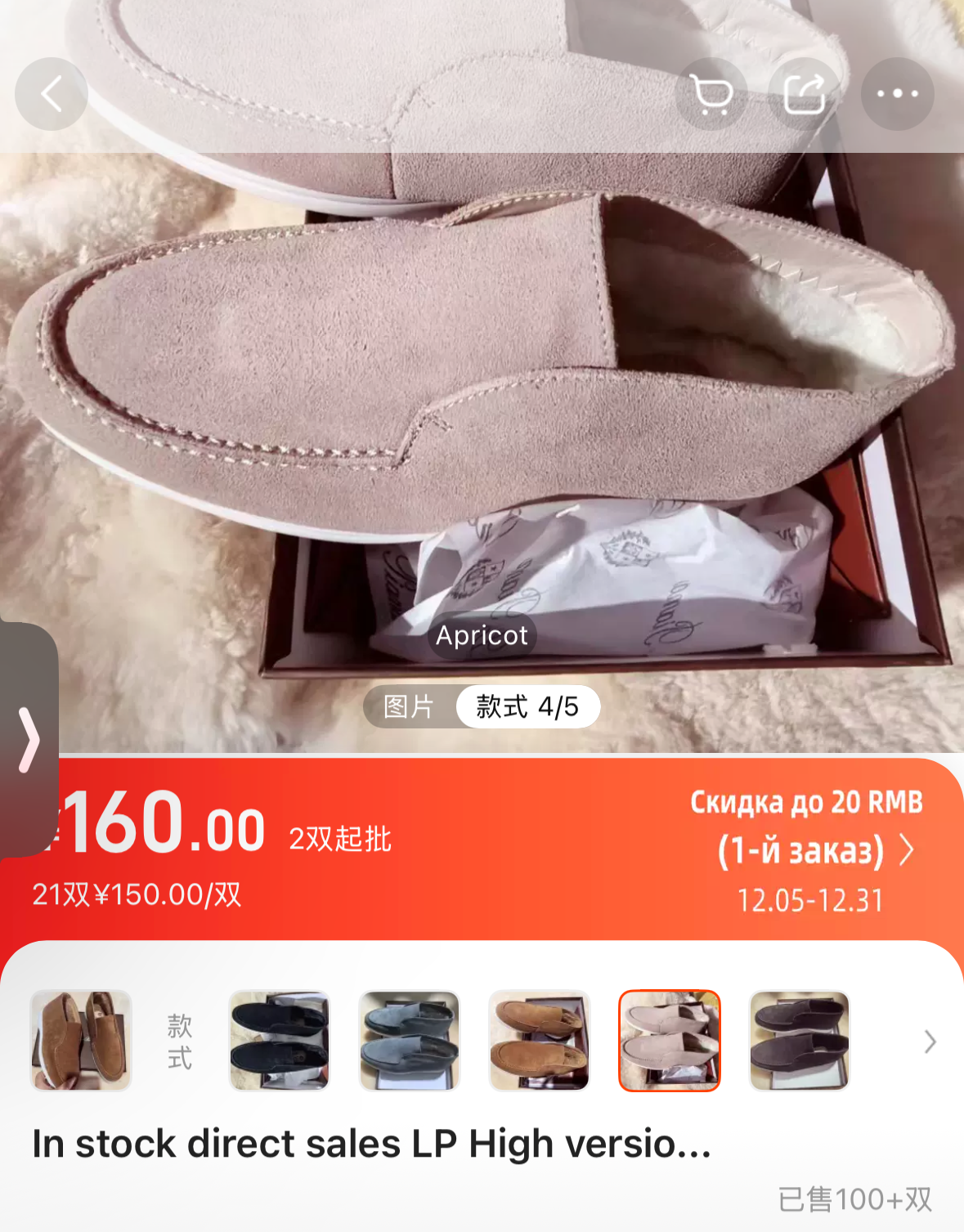Switch to the 图片 image tab
The image size is (964, 1232).
click(x=409, y=706)
